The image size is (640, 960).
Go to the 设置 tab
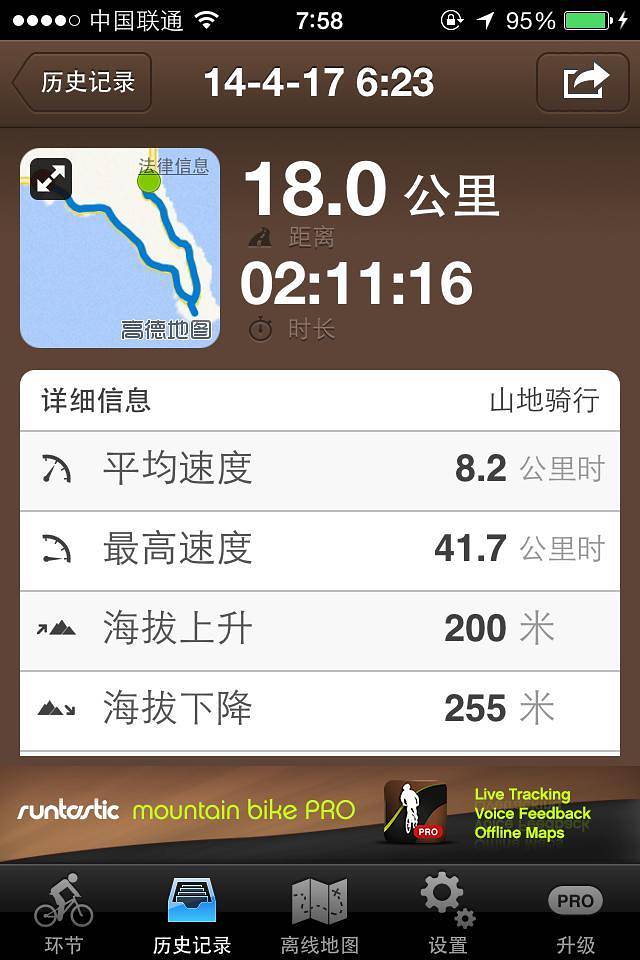tap(448, 912)
